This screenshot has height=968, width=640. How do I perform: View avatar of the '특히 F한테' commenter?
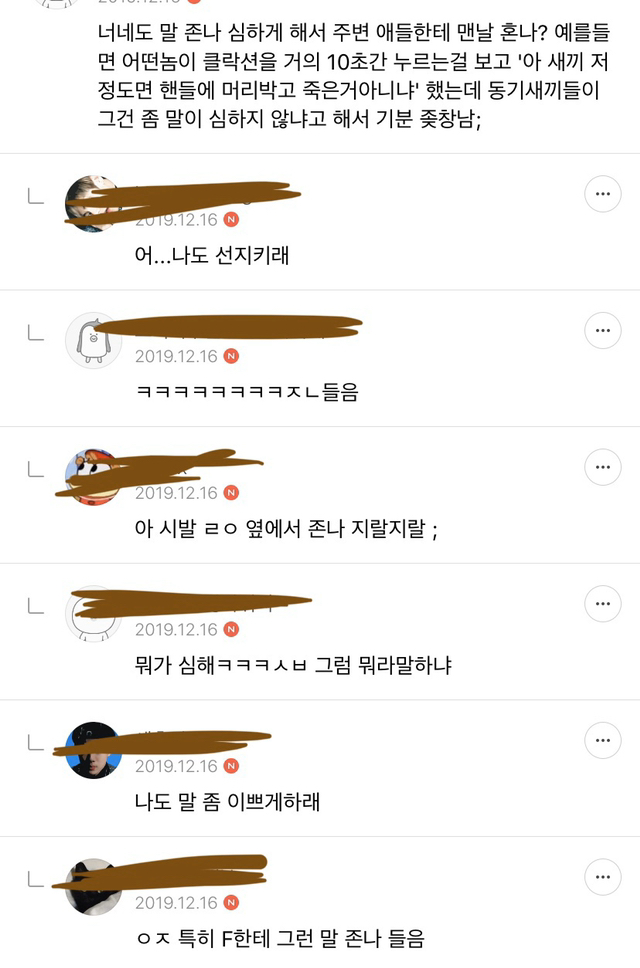point(92,887)
